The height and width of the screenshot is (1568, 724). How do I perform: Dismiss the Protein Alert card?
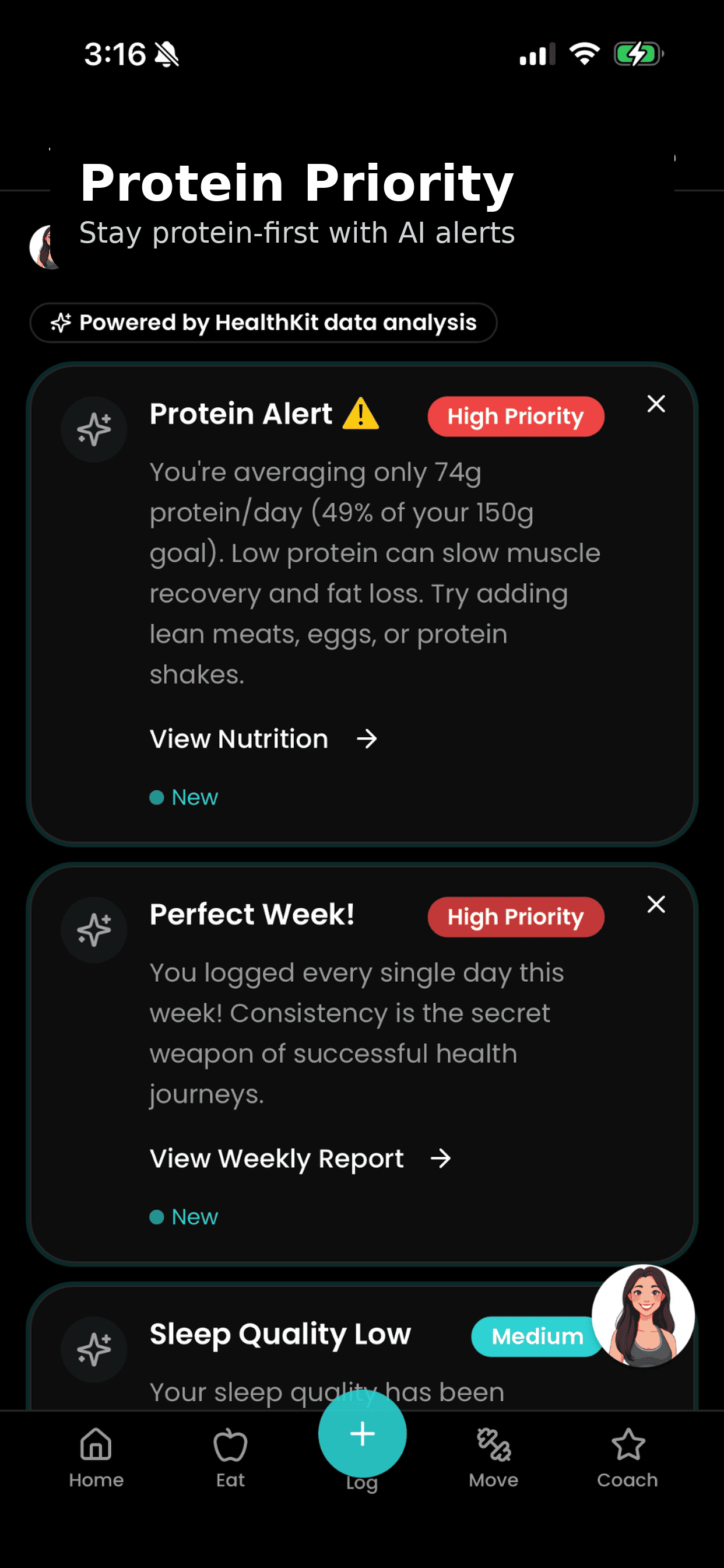(x=656, y=404)
